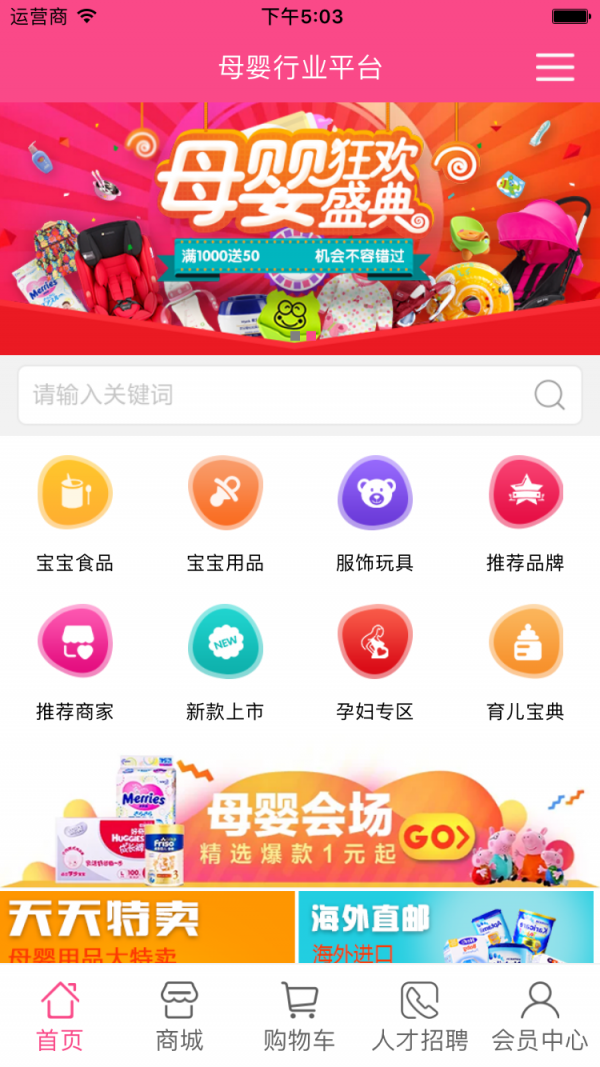Viewport: 600px width, 1067px height.
Task: Browse the 服饰玩具 category
Action: (x=375, y=512)
